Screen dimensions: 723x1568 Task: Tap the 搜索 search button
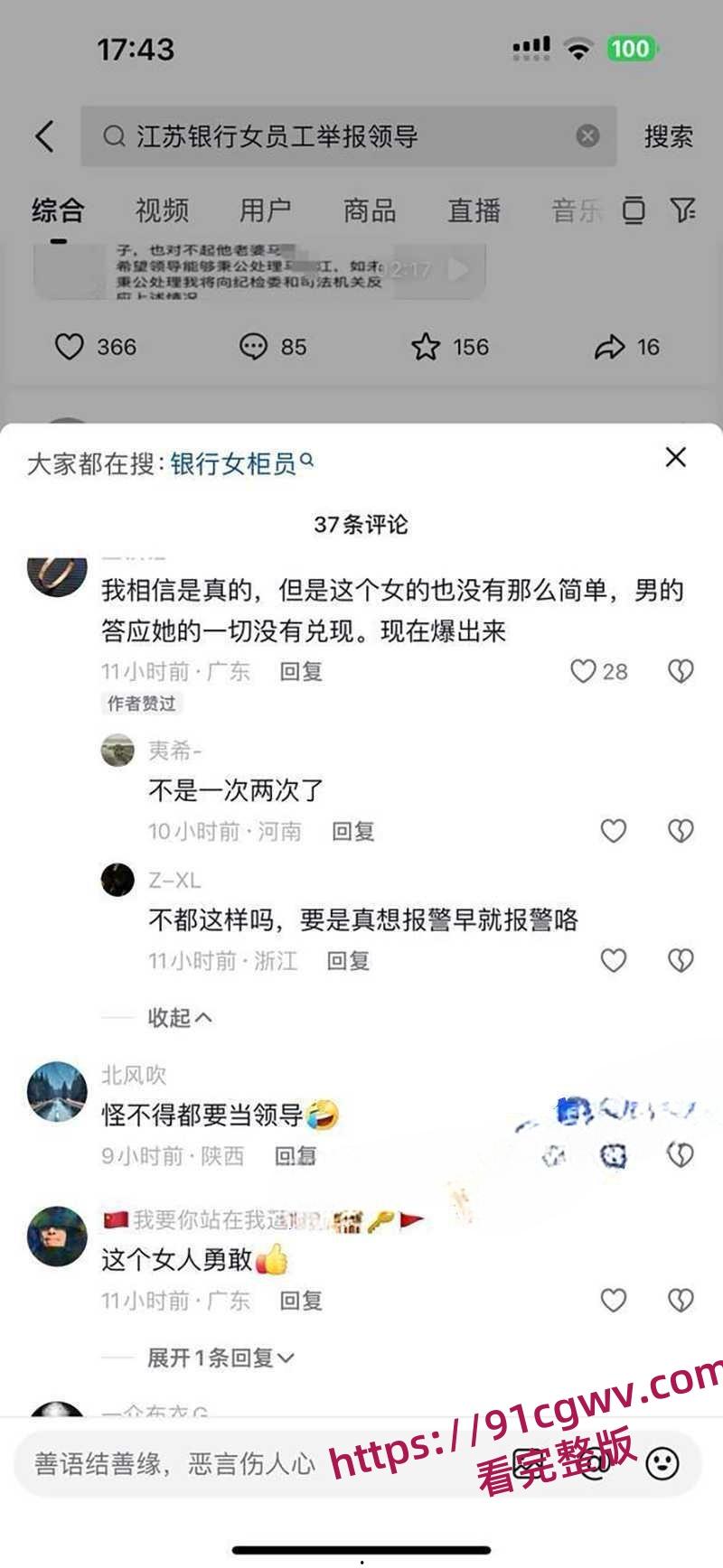667,134
